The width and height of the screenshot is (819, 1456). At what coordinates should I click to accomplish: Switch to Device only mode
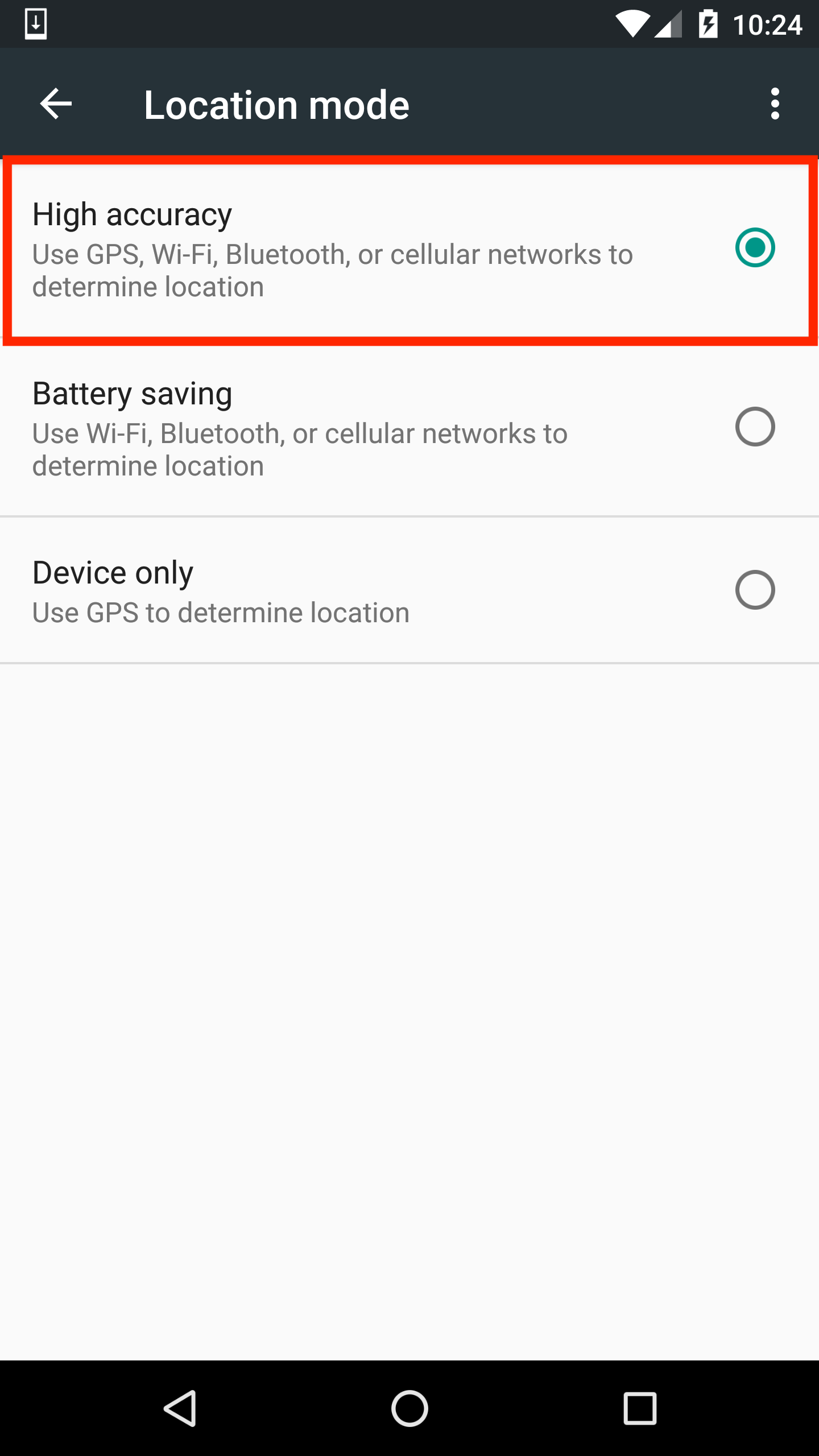point(409,590)
